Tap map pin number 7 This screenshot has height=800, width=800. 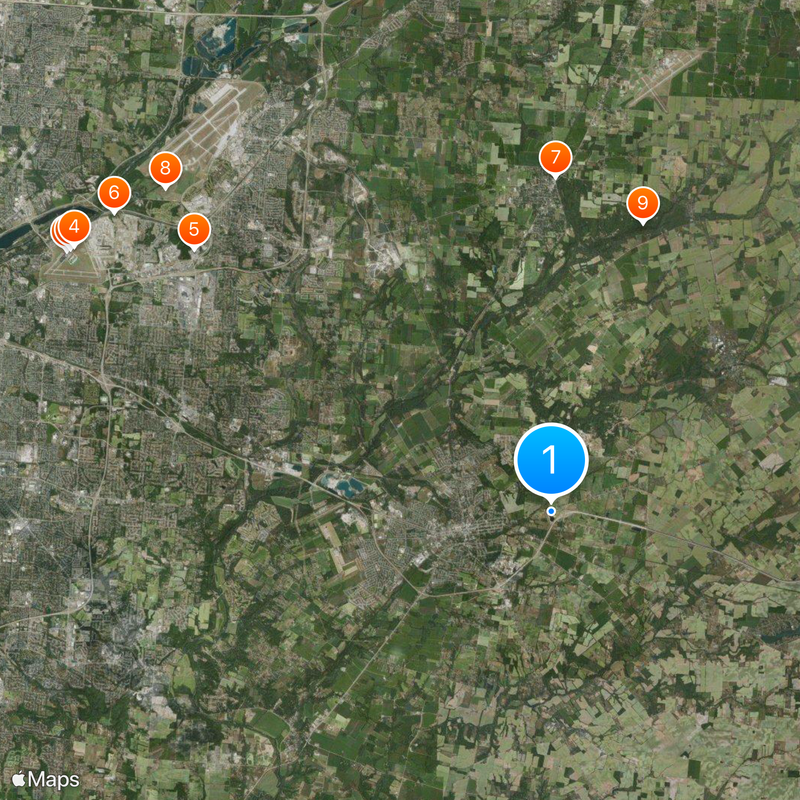pyautogui.click(x=554, y=157)
